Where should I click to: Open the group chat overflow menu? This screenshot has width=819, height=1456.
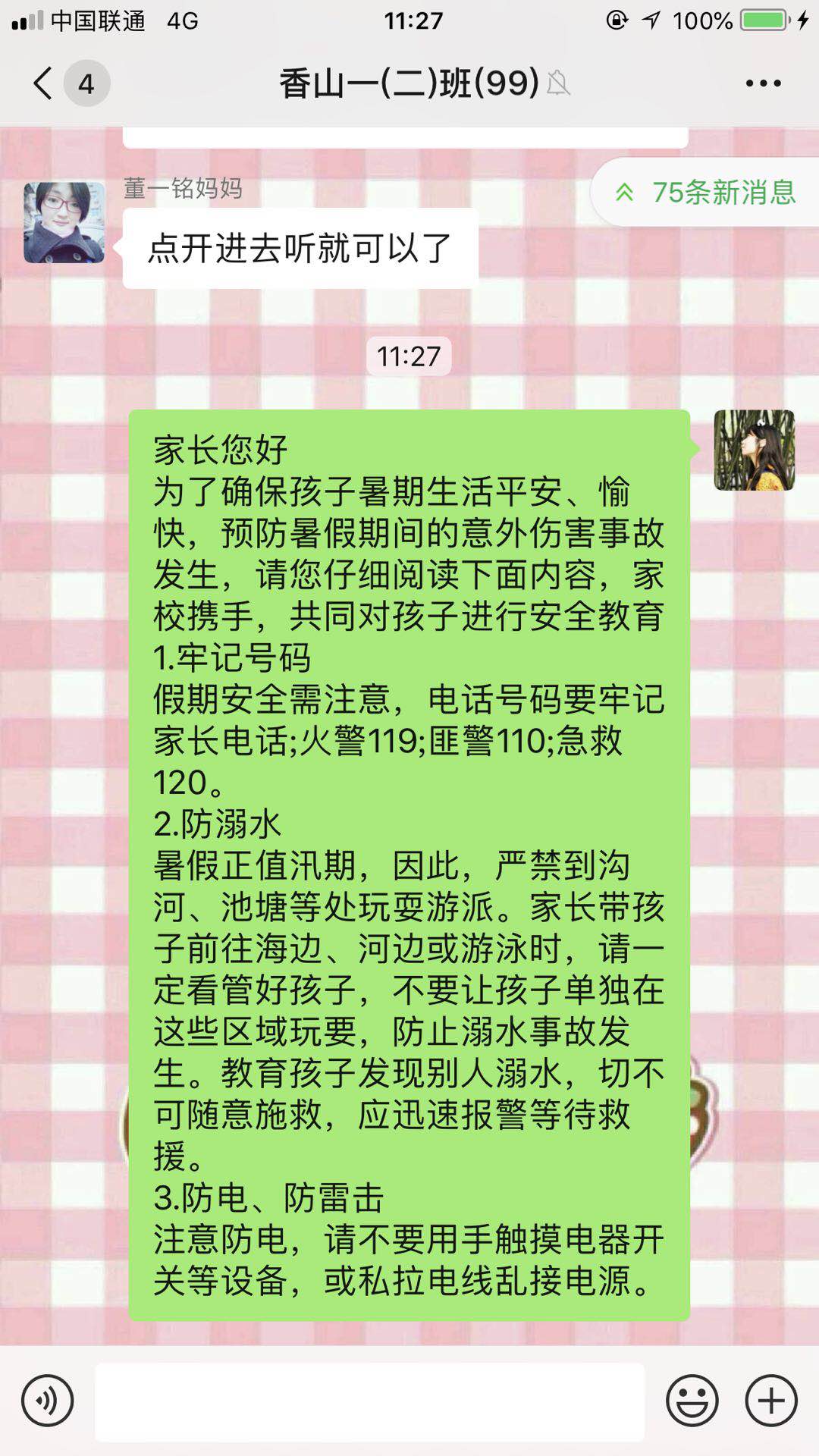pyautogui.click(x=763, y=83)
